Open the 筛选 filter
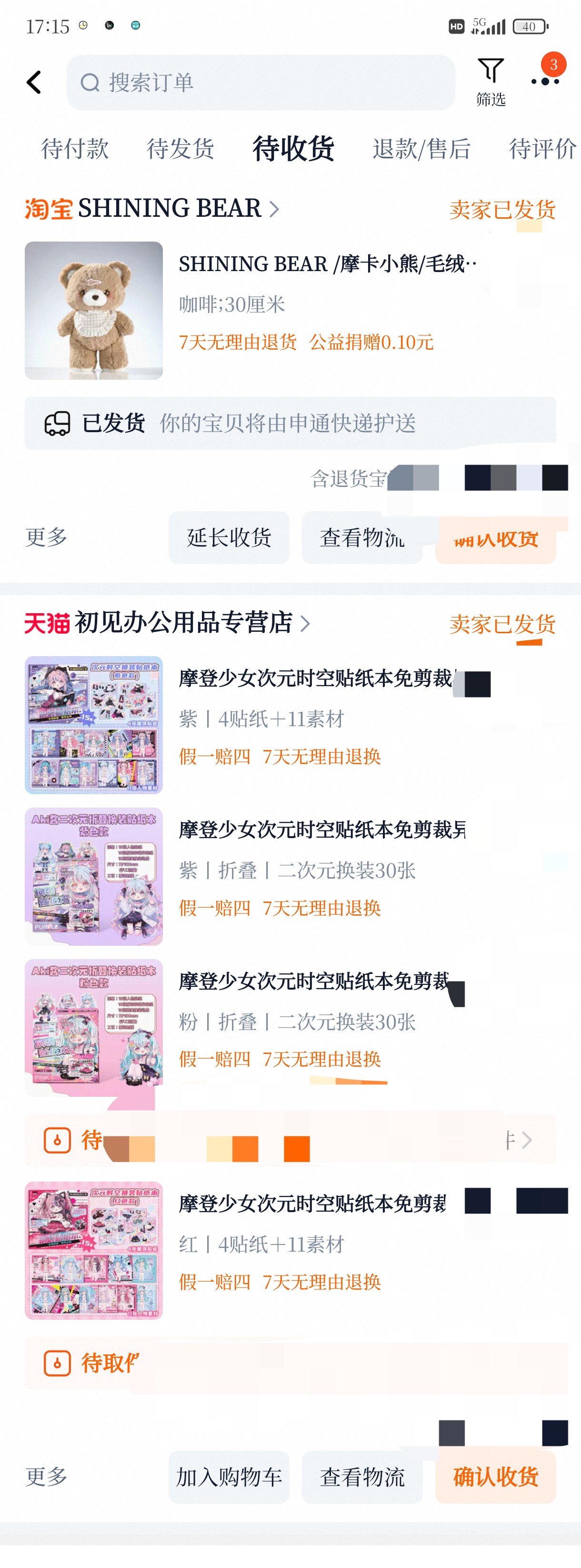 click(491, 81)
